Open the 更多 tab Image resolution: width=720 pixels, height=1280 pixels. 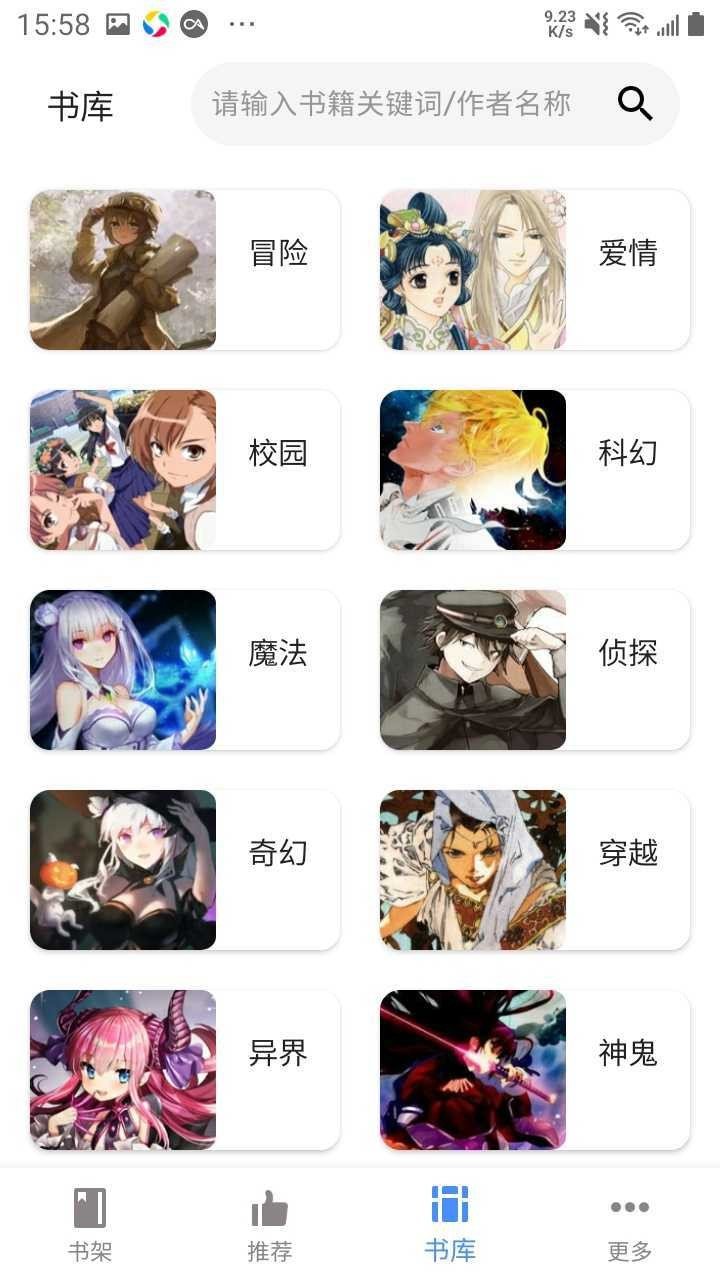(x=630, y=1224)
